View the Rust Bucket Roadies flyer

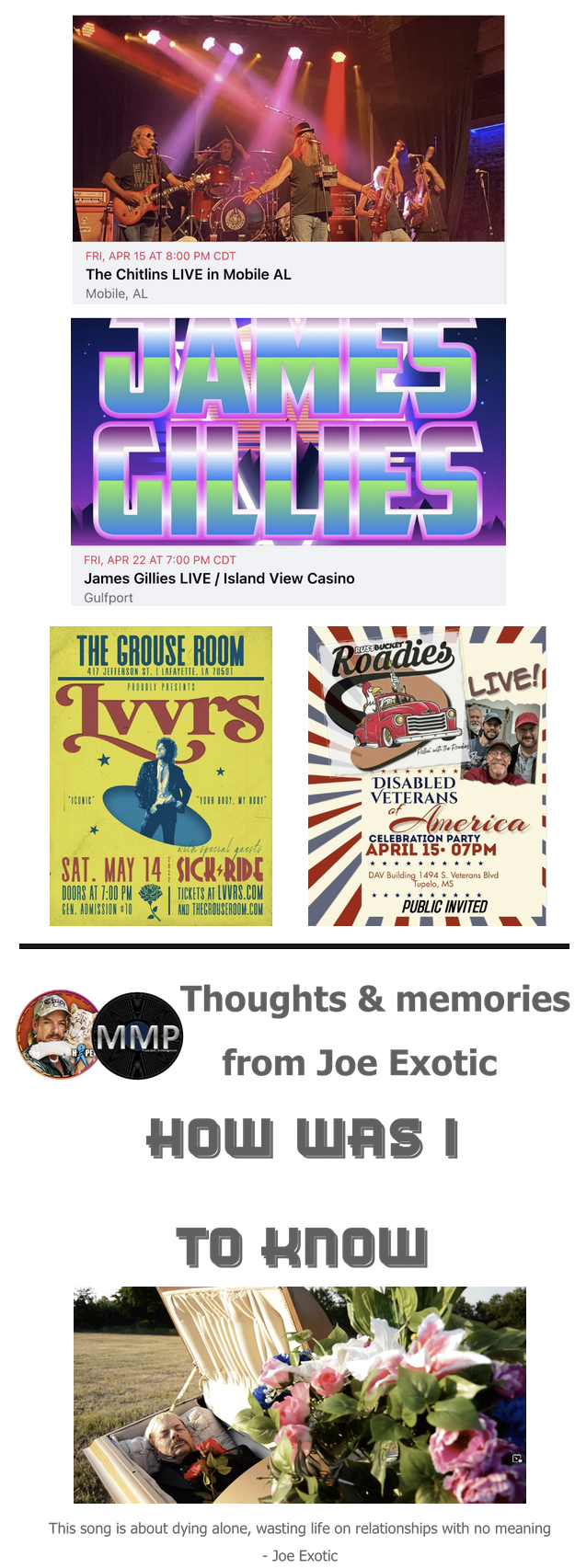click(x=427, y=776)
